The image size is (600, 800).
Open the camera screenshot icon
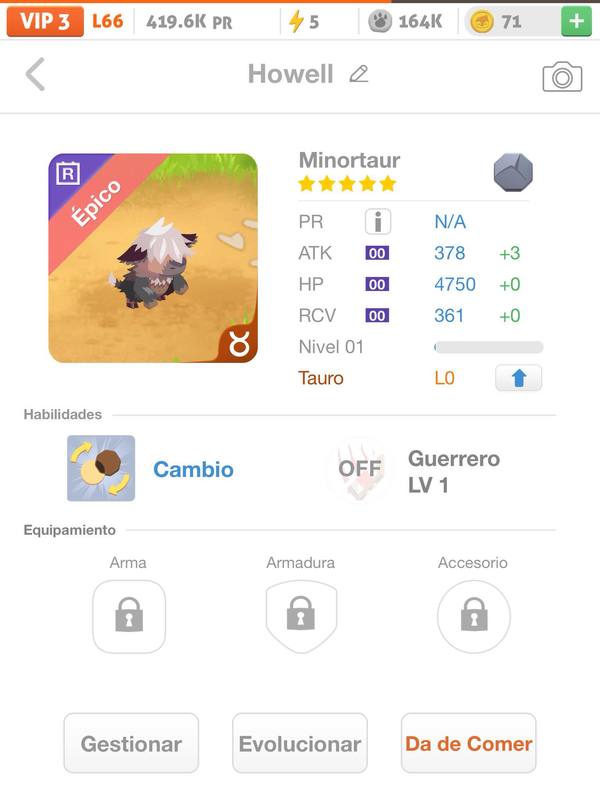[x=561, y=77]
